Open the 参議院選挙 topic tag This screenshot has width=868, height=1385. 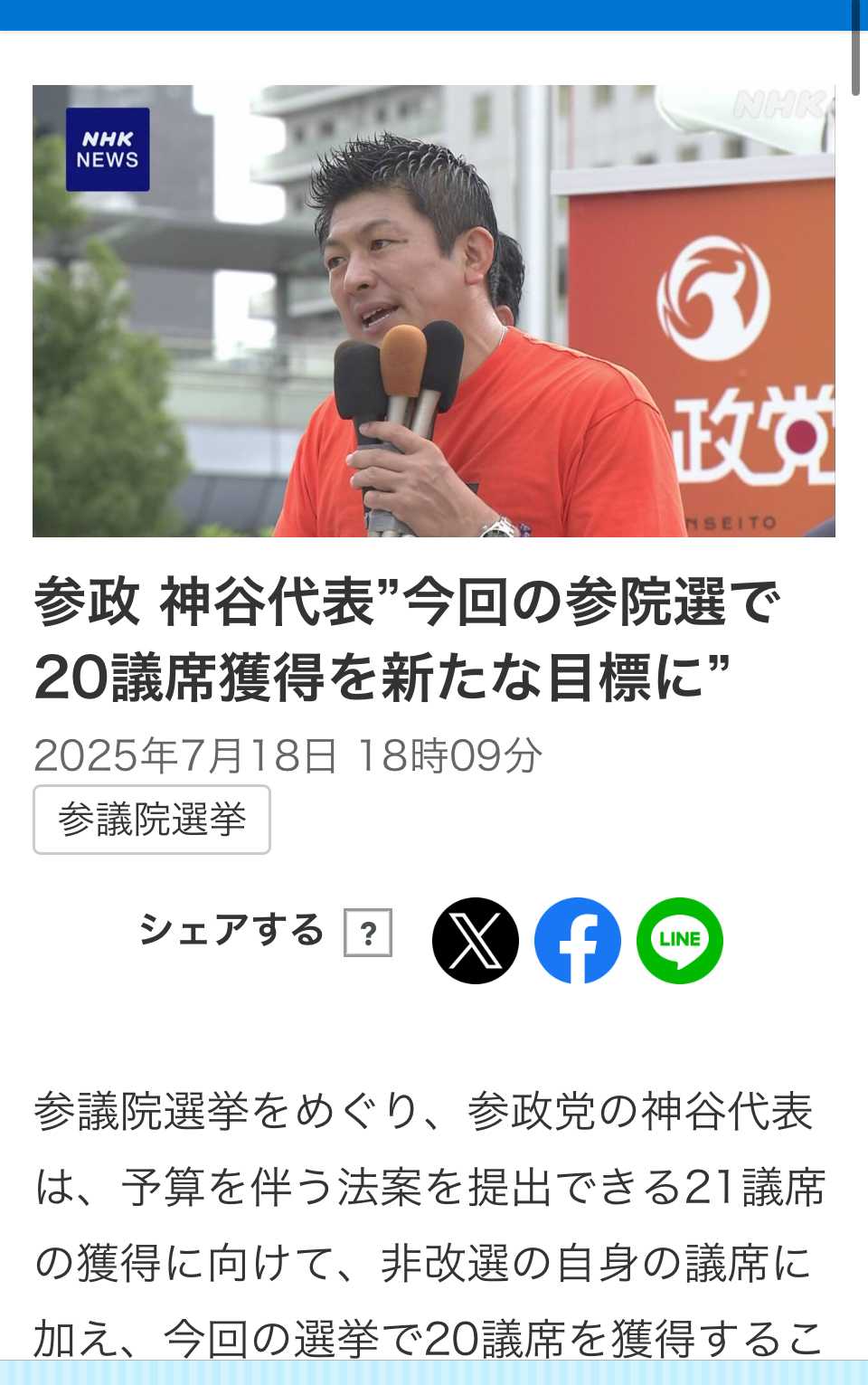click(152, 820)
